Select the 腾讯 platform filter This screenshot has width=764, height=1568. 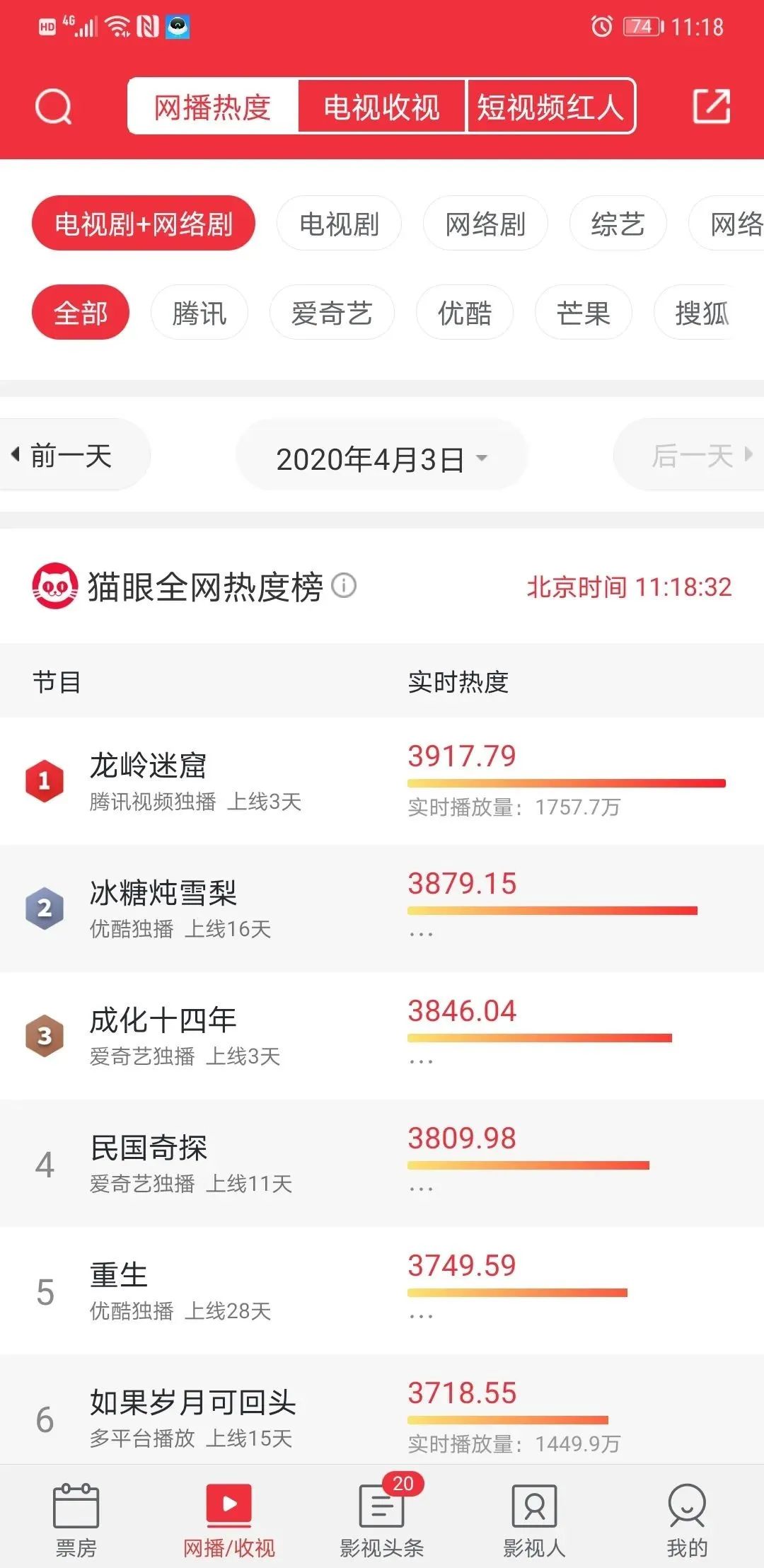[x=199, y=313]
